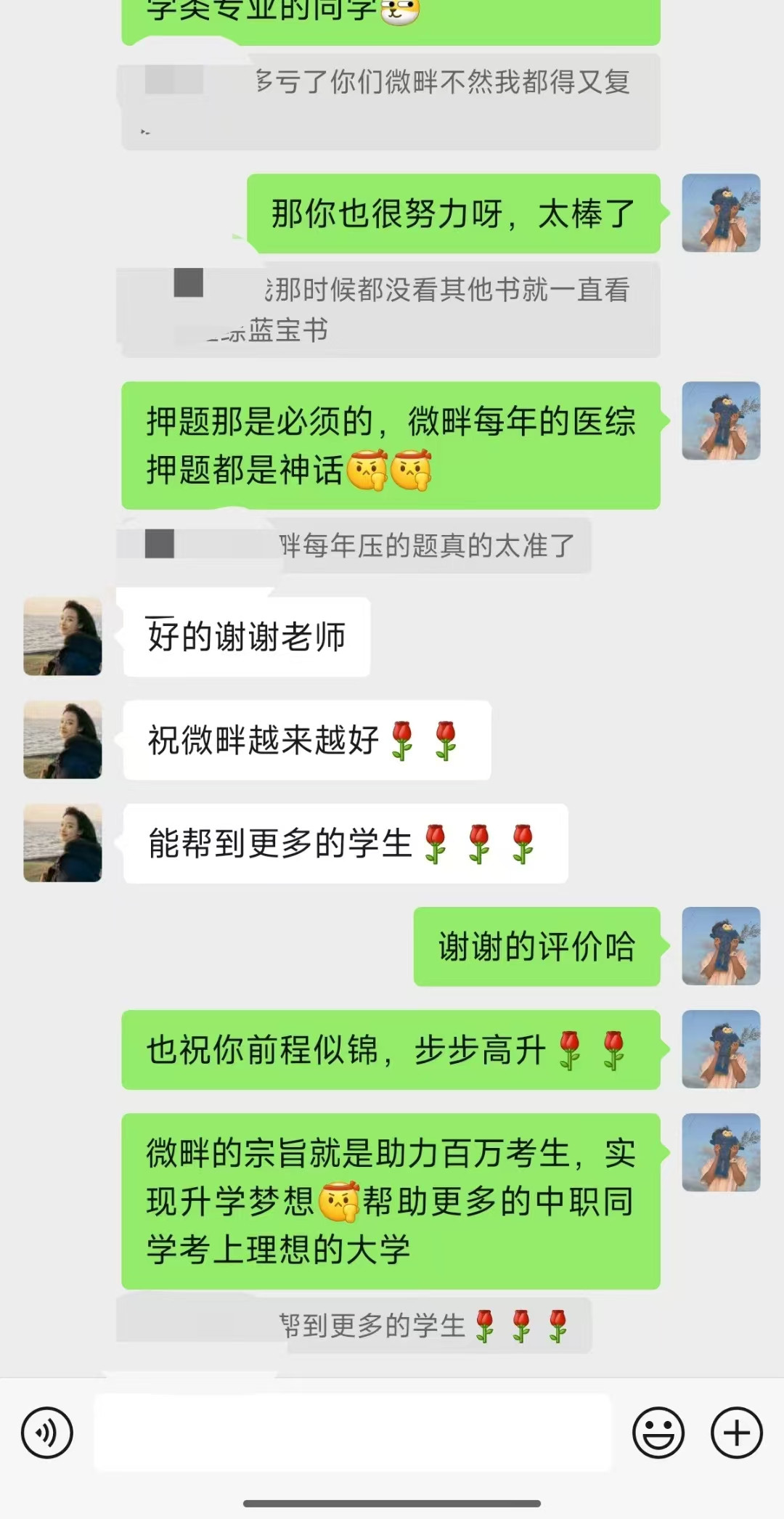Open contact avatar beside "好的谢谢老师"
The width and height of the screenshot is (784, 1519).
click(x=62, y=636)
